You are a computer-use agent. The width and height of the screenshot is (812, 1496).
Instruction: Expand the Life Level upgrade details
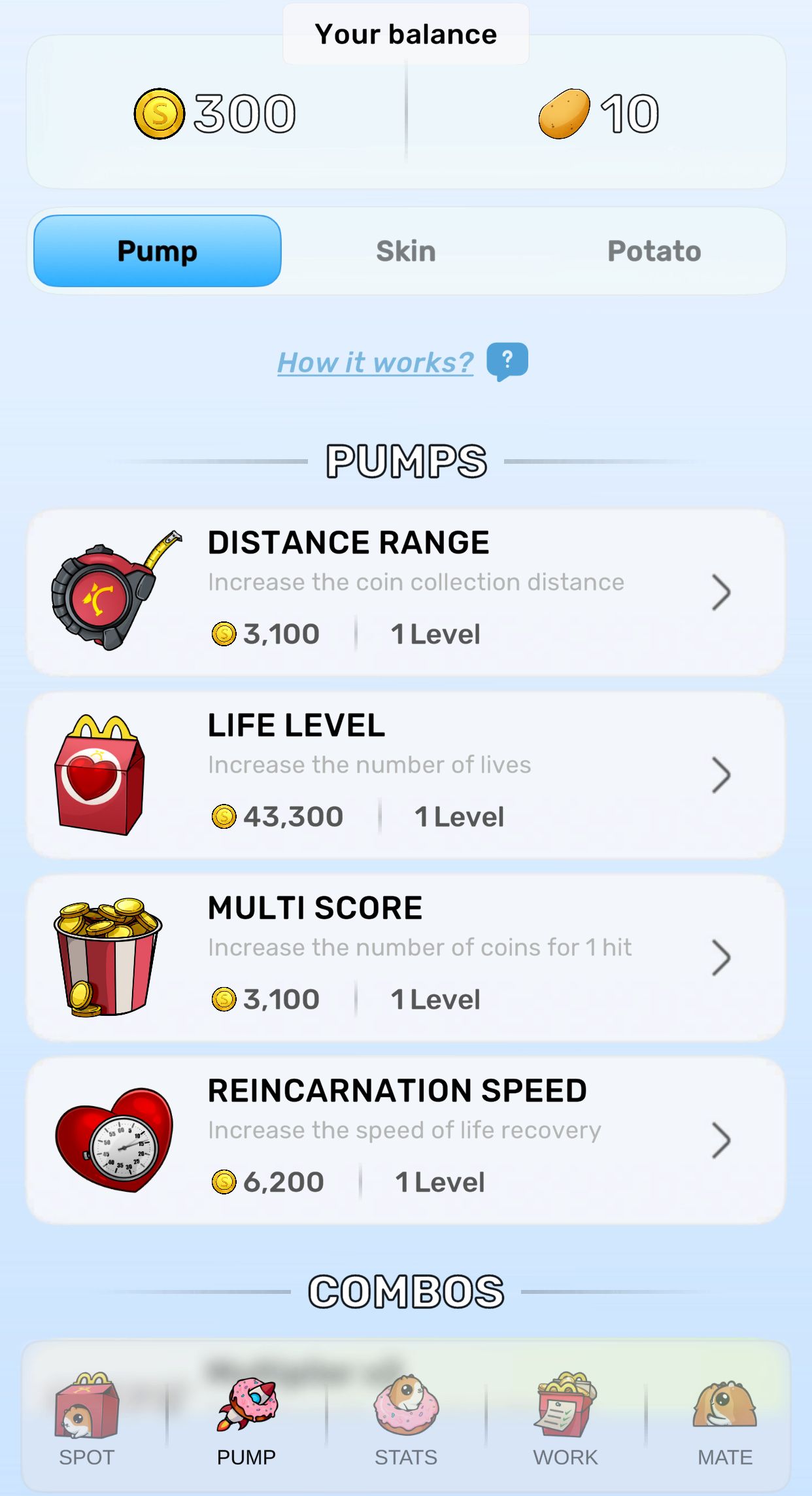(x=722, y=775)
